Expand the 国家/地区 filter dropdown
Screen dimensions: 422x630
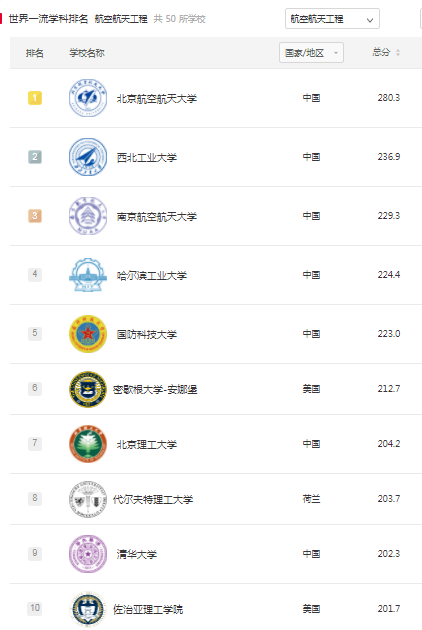pyautogui.click(x=311, y=53)
